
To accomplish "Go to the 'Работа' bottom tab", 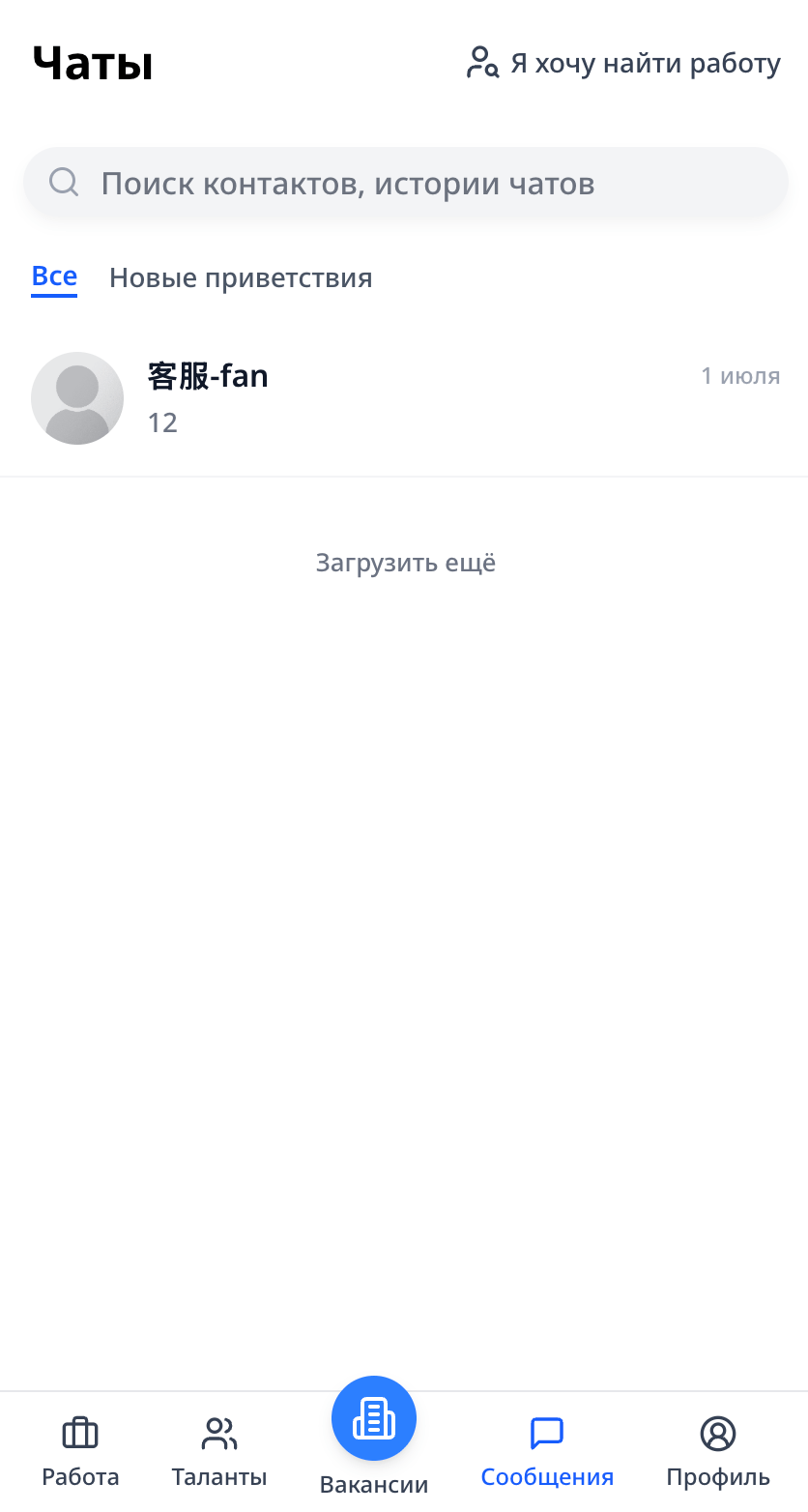I will pyautogui.click(x=80, y=1450).
